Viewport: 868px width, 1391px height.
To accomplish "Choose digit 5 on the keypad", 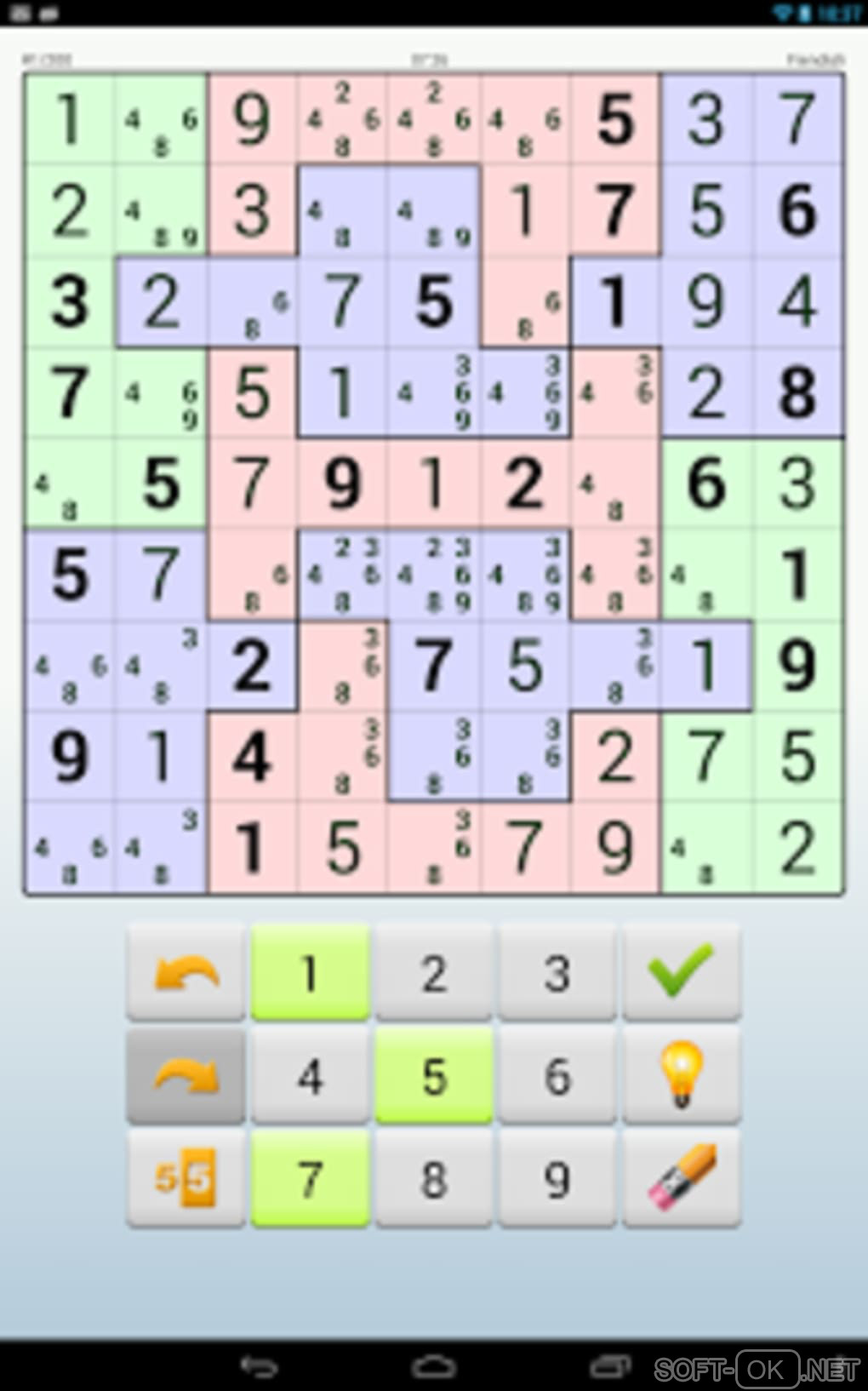I will [x=434, y=1076].
